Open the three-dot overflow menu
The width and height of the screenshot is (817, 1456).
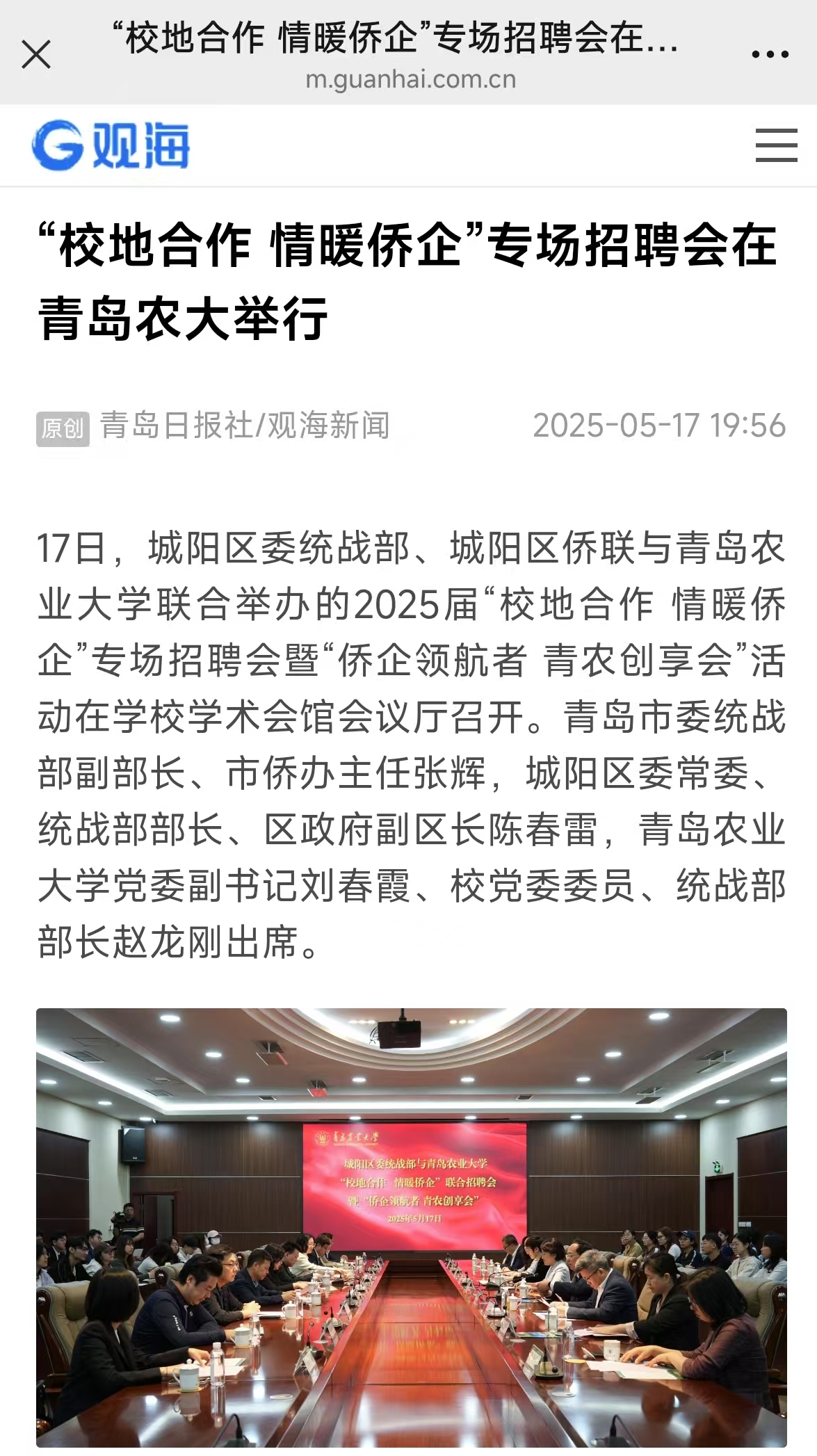770,54
